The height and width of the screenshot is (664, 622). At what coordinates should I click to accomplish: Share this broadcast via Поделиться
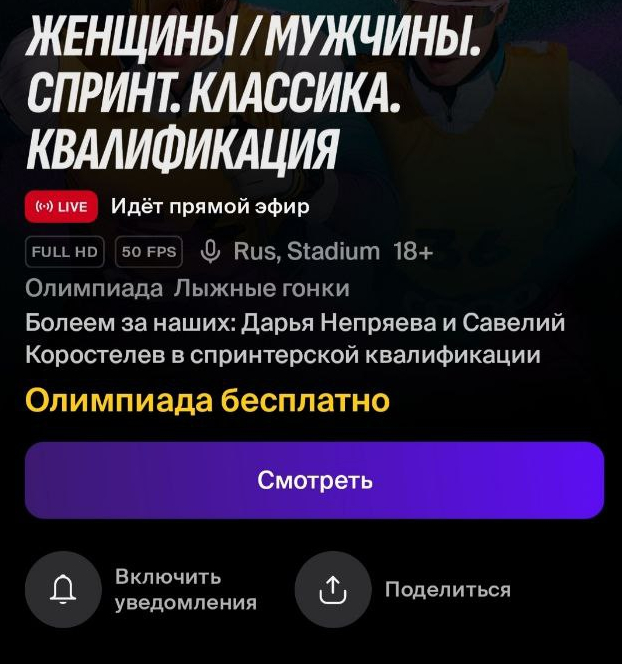[332, 590]
